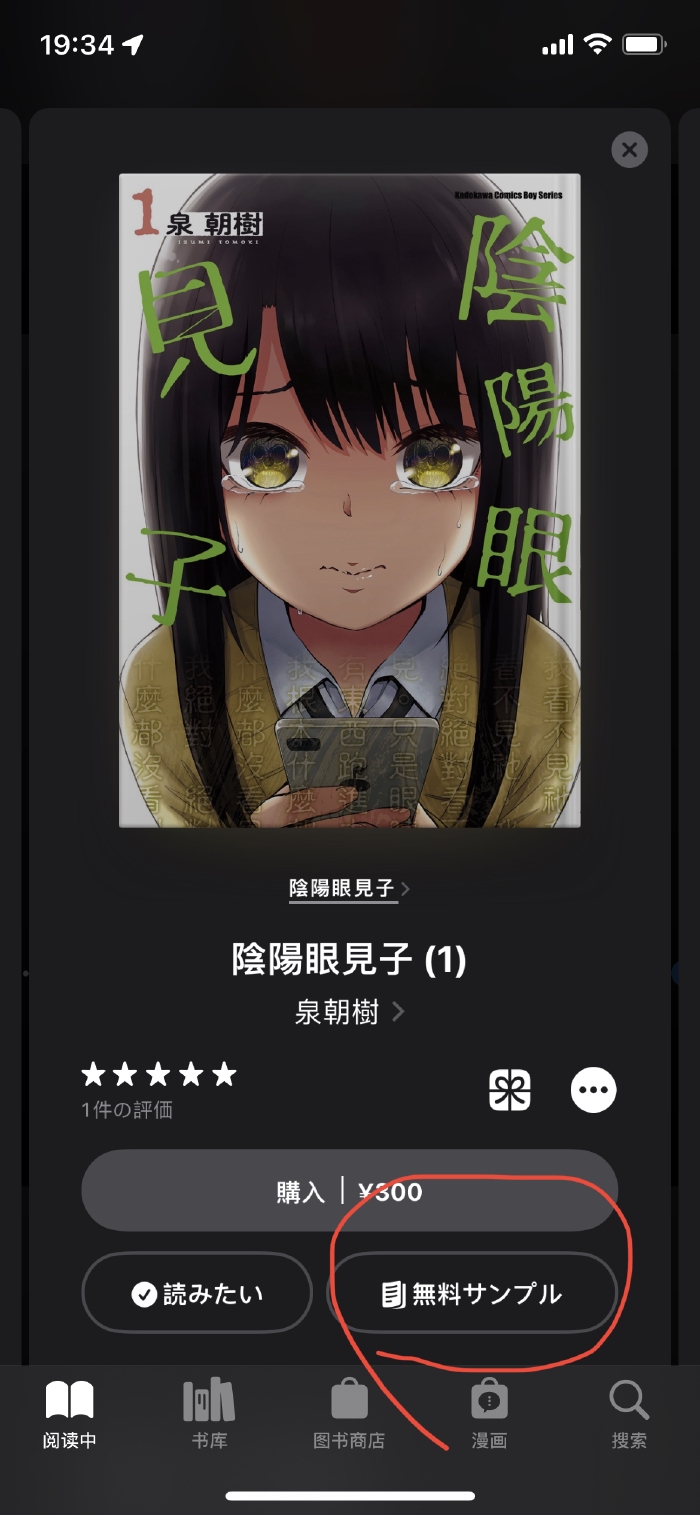View author 泉朝樹's page

tap(349, 1012)
